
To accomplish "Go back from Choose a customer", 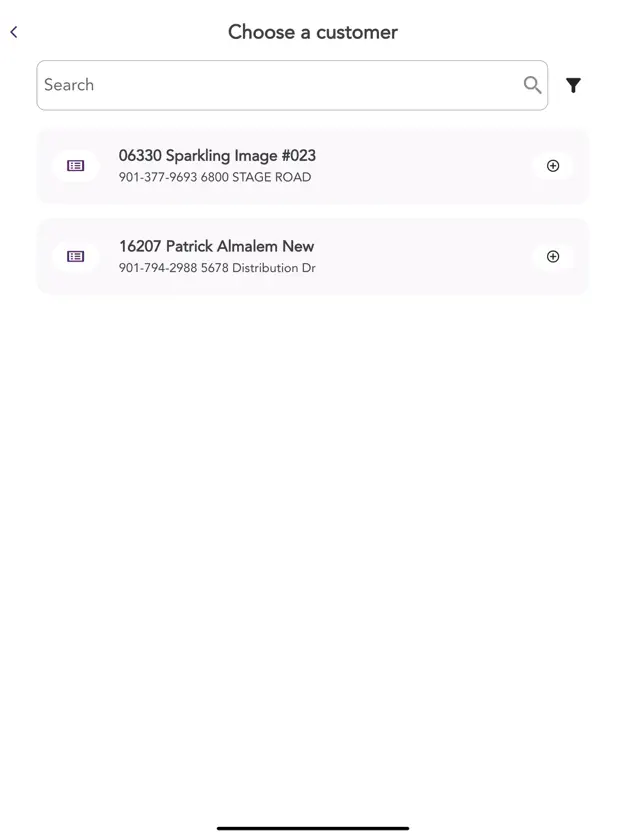I will 14,32.
